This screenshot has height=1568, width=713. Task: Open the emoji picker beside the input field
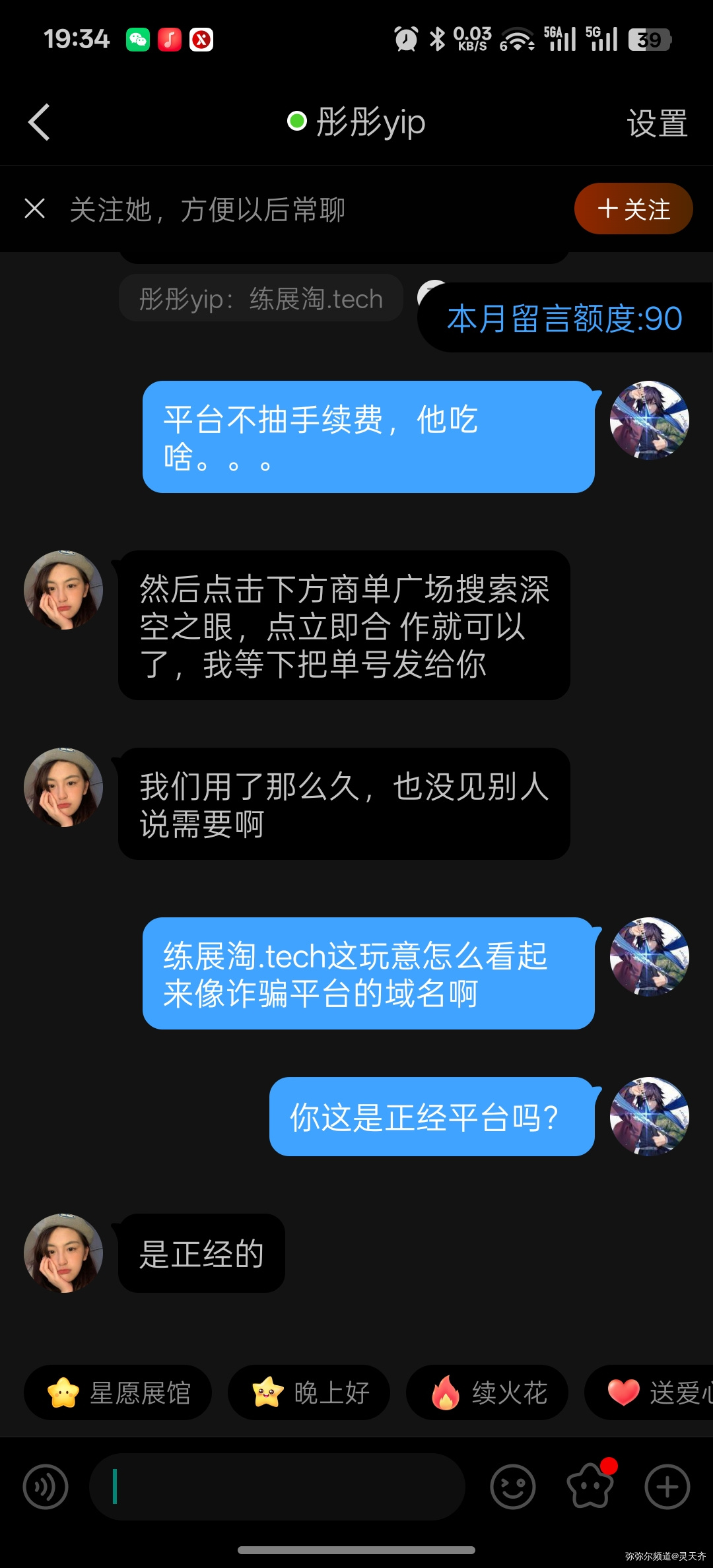514,1486
